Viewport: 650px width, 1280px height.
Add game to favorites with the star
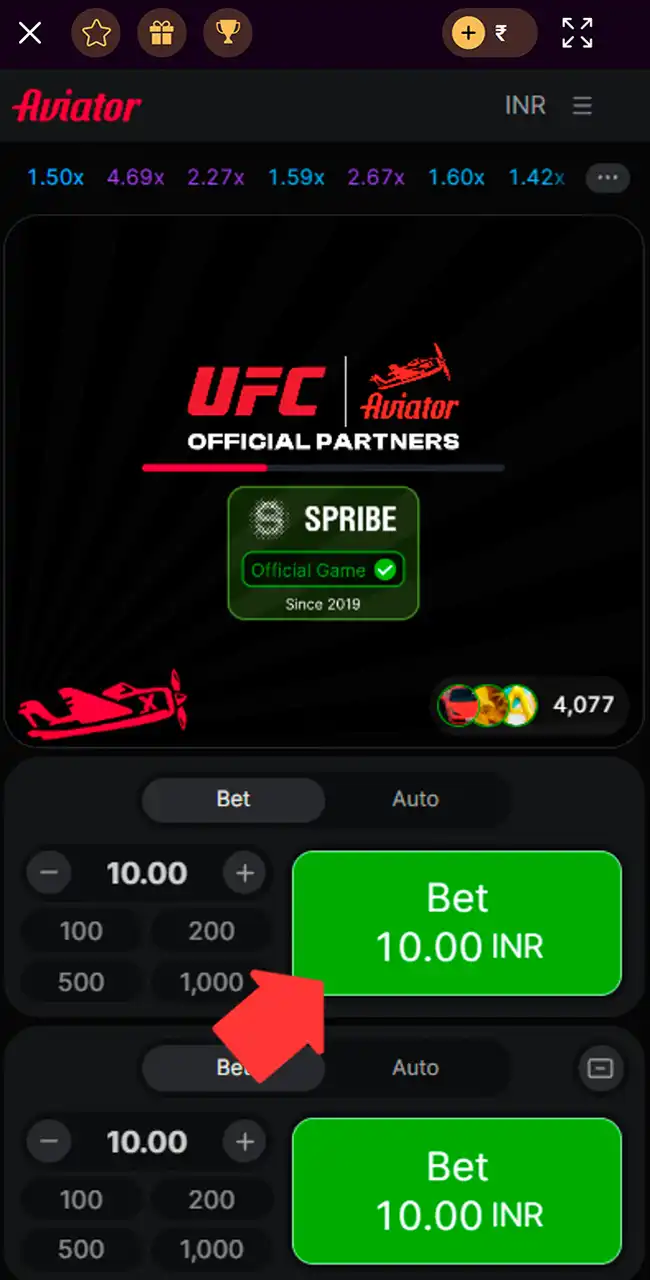pos(96,34)
